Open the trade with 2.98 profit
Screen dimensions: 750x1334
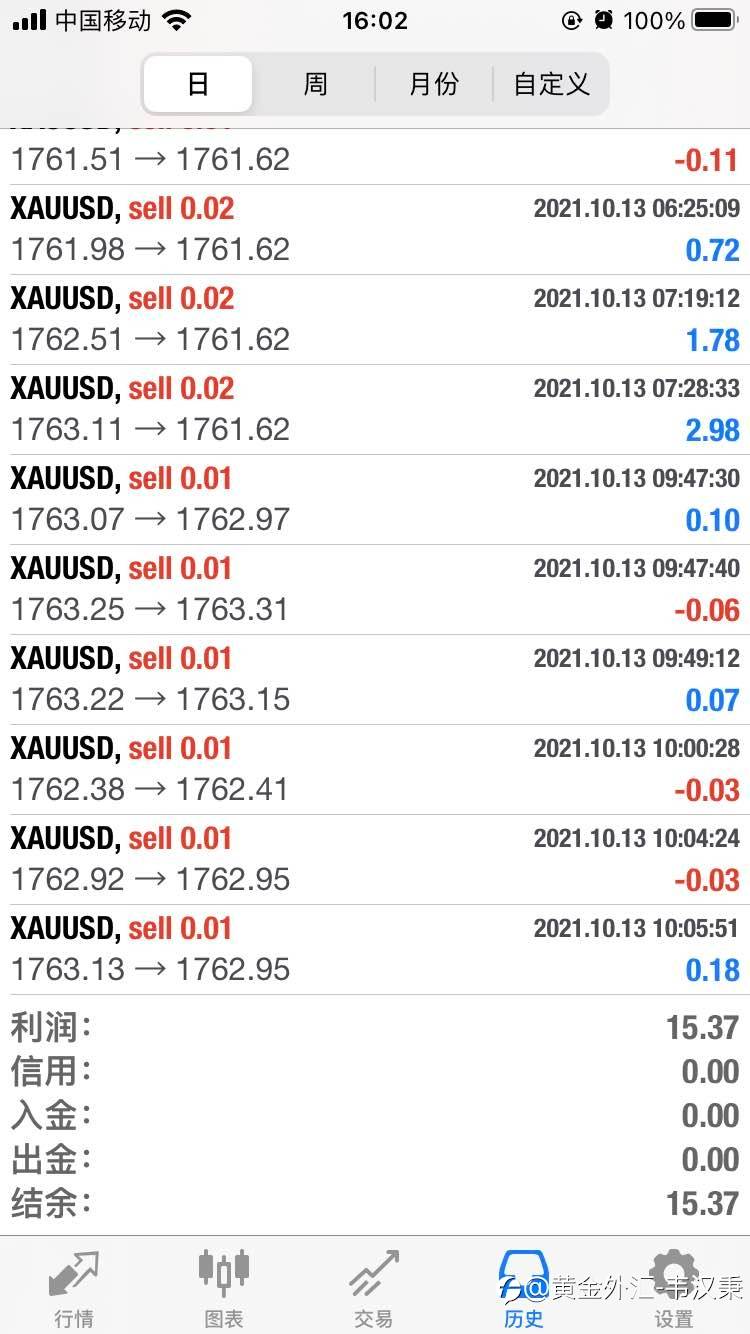click(375, 410)
